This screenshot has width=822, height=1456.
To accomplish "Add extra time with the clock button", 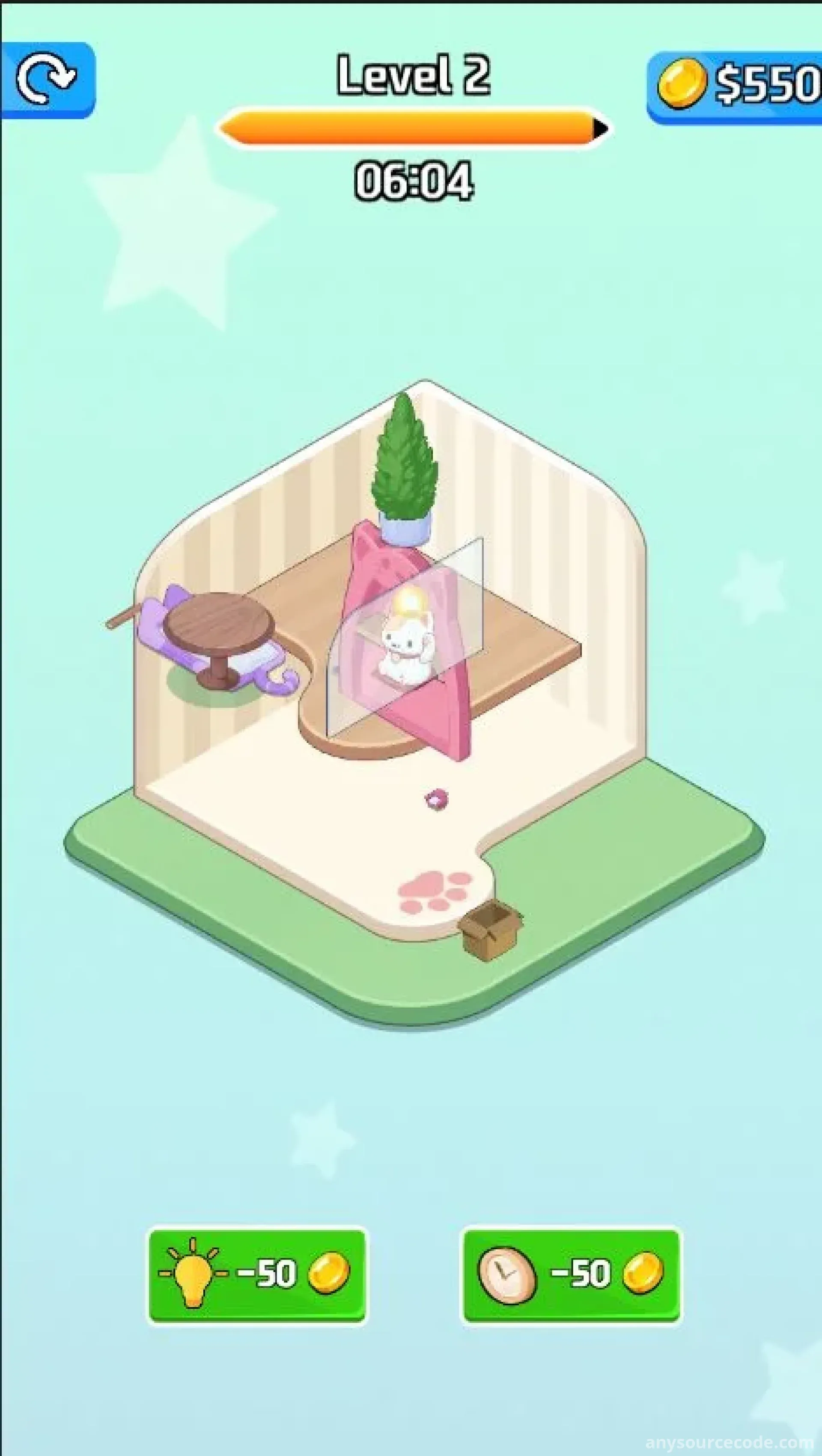I will 572,1275.
